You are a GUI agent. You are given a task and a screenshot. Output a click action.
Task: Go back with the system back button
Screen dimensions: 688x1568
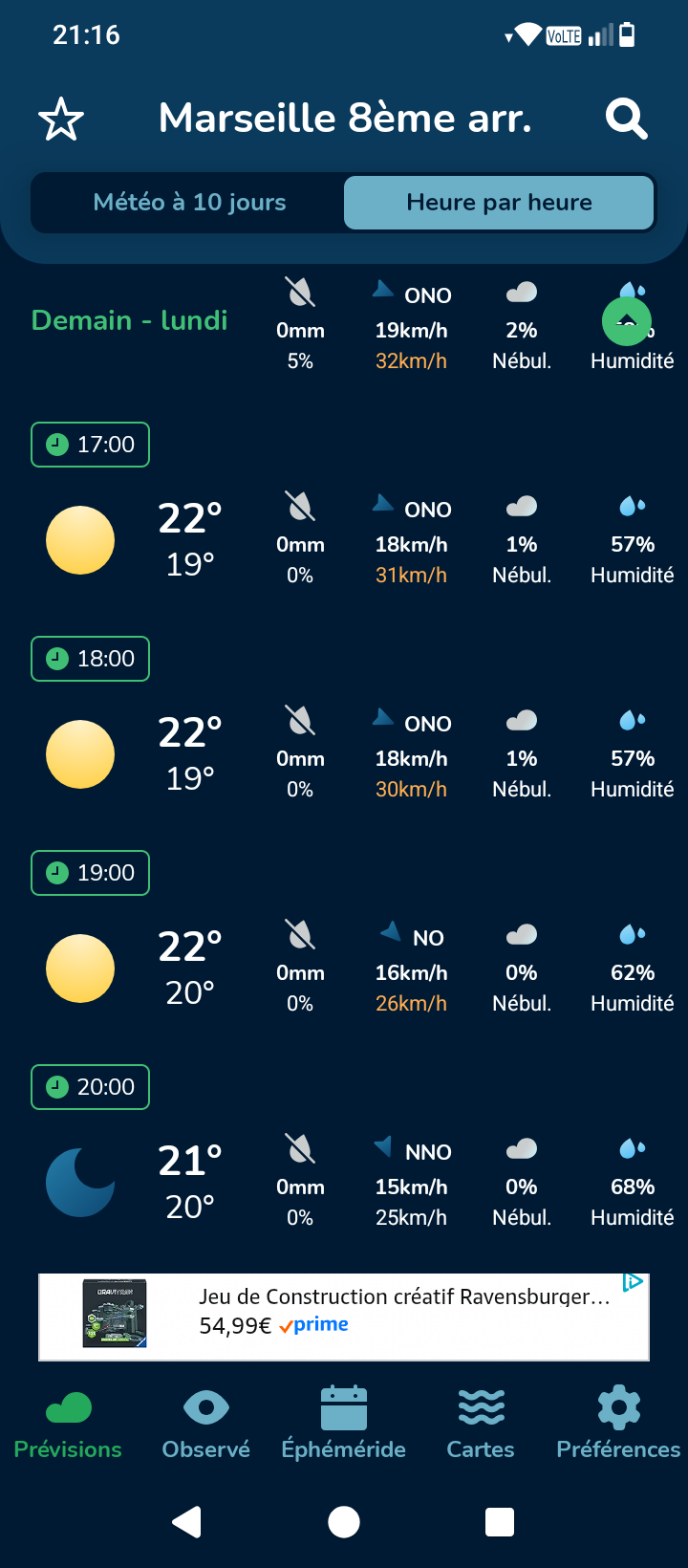187,1521
